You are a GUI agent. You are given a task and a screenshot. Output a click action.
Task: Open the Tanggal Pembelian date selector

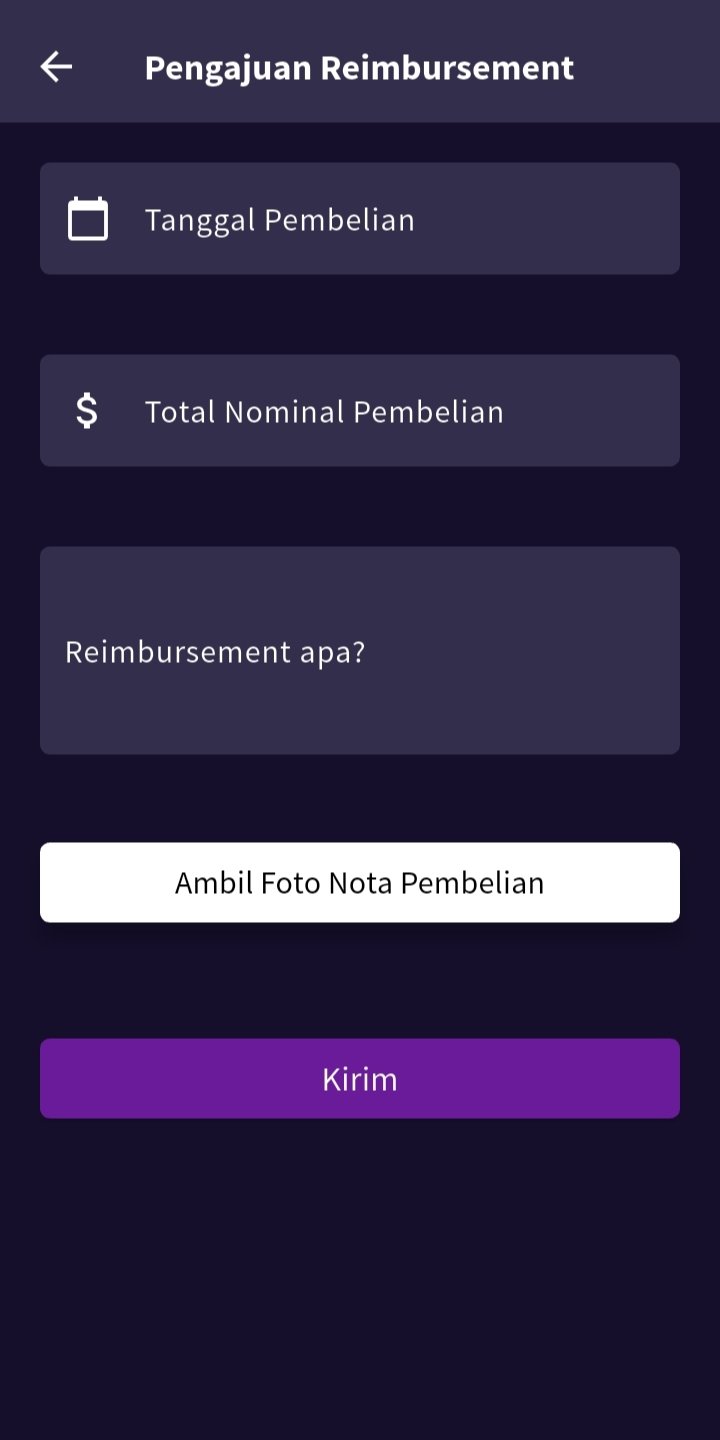pos(360,218)
